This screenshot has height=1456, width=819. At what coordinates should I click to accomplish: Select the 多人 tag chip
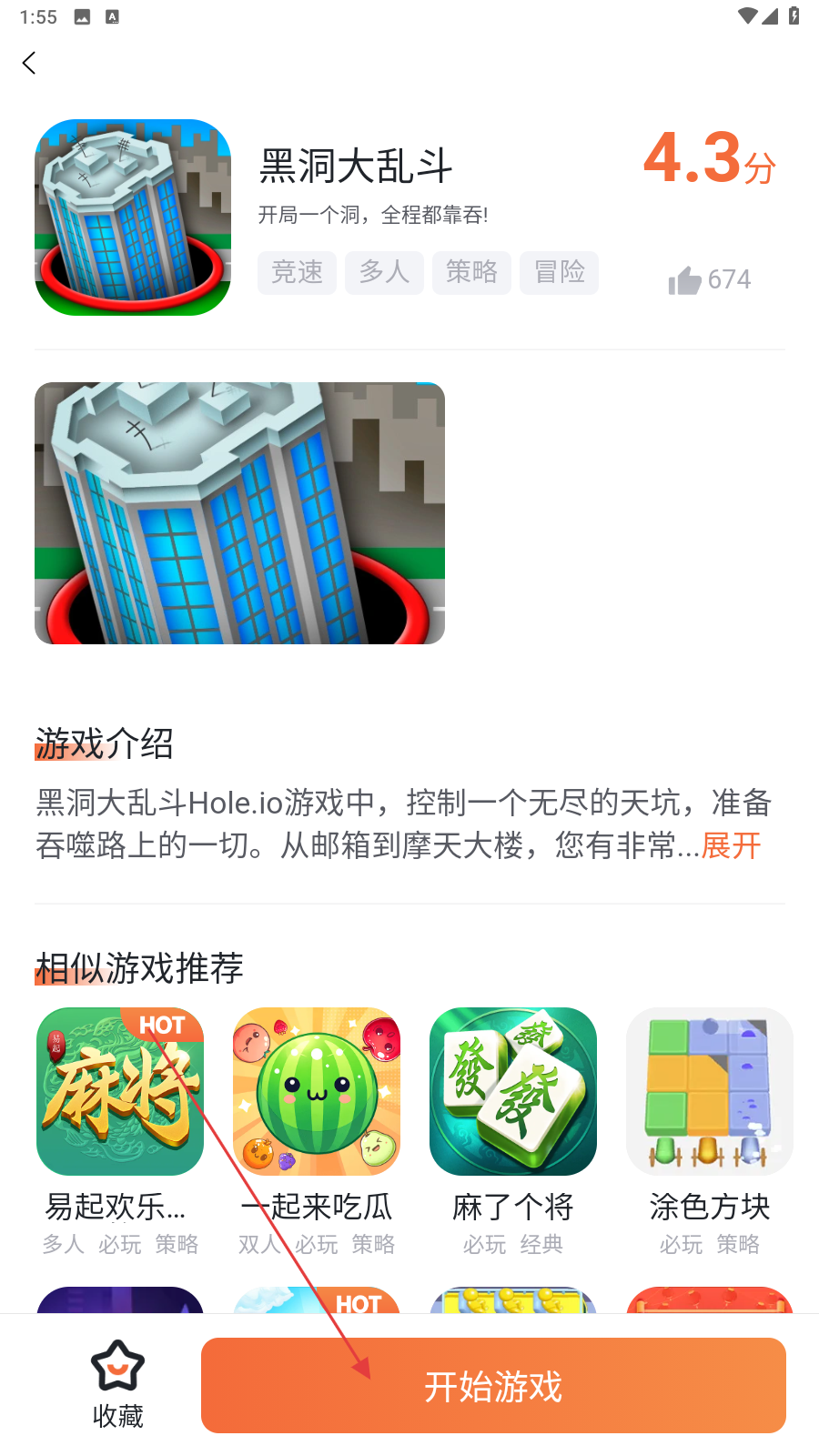384,272
